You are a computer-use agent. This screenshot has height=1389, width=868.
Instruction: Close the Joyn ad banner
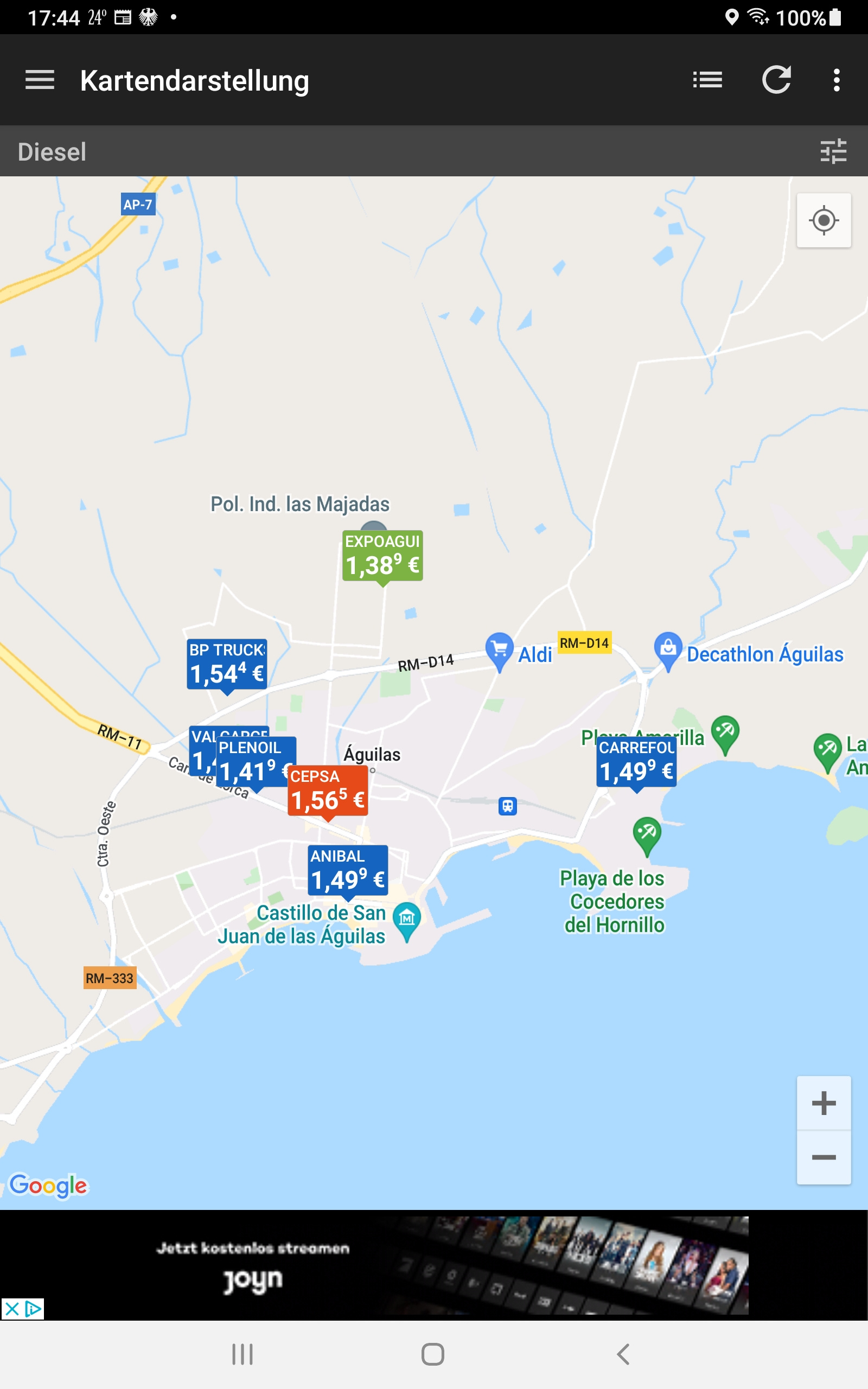(11, 1309)
